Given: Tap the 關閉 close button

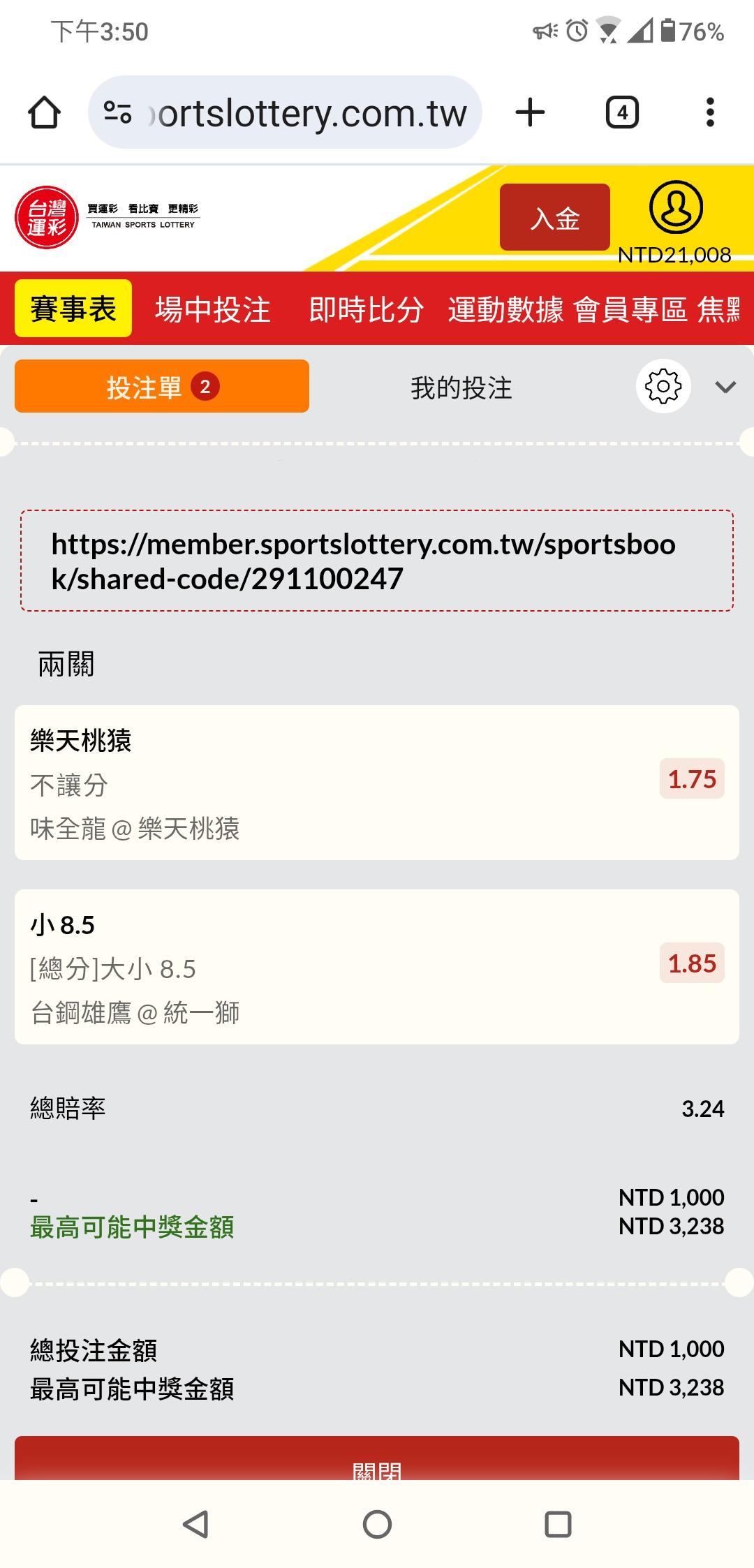Looking at the screenshot, I should [377, 1459].
